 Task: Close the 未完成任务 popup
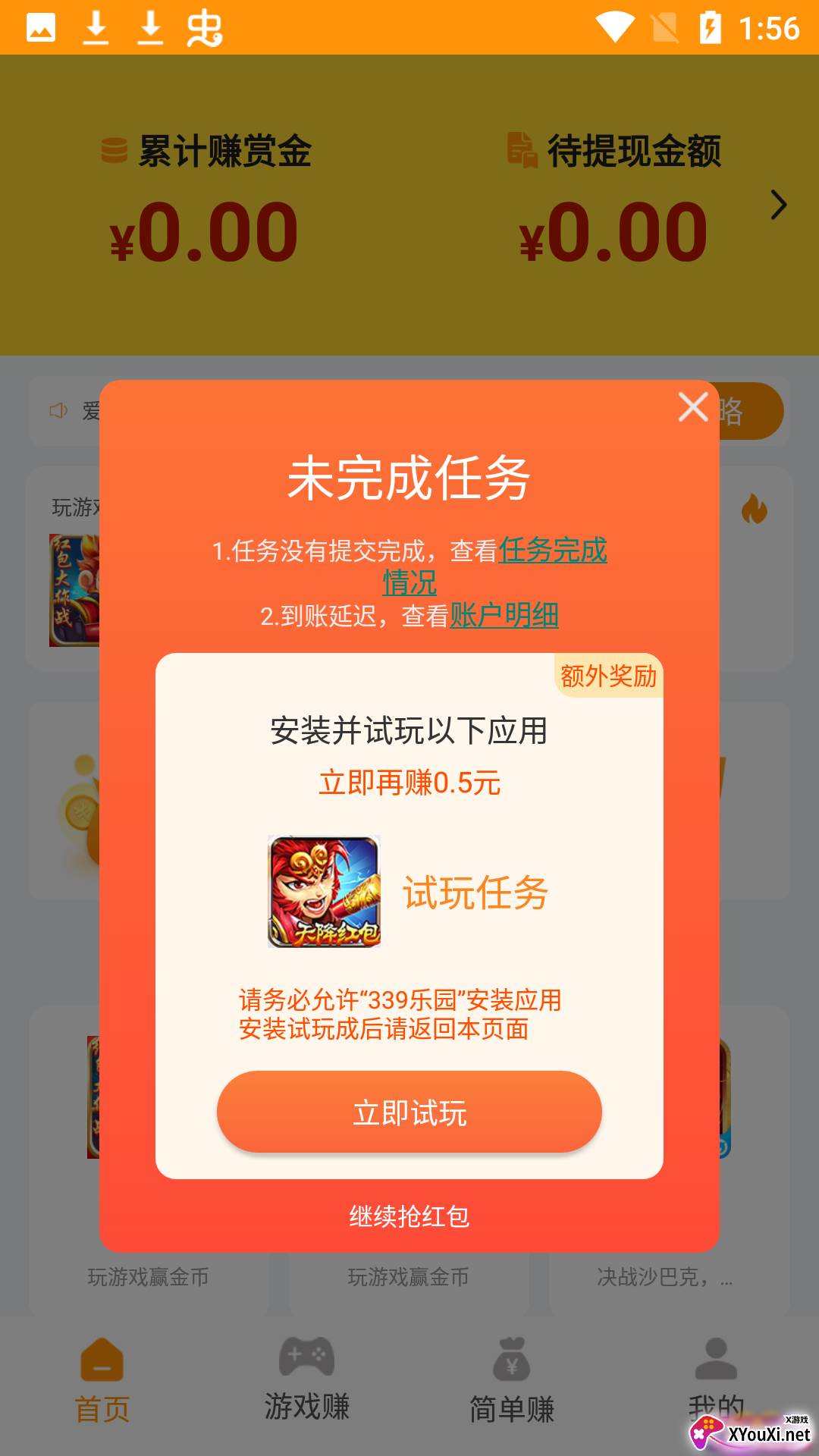coord(693,407)
